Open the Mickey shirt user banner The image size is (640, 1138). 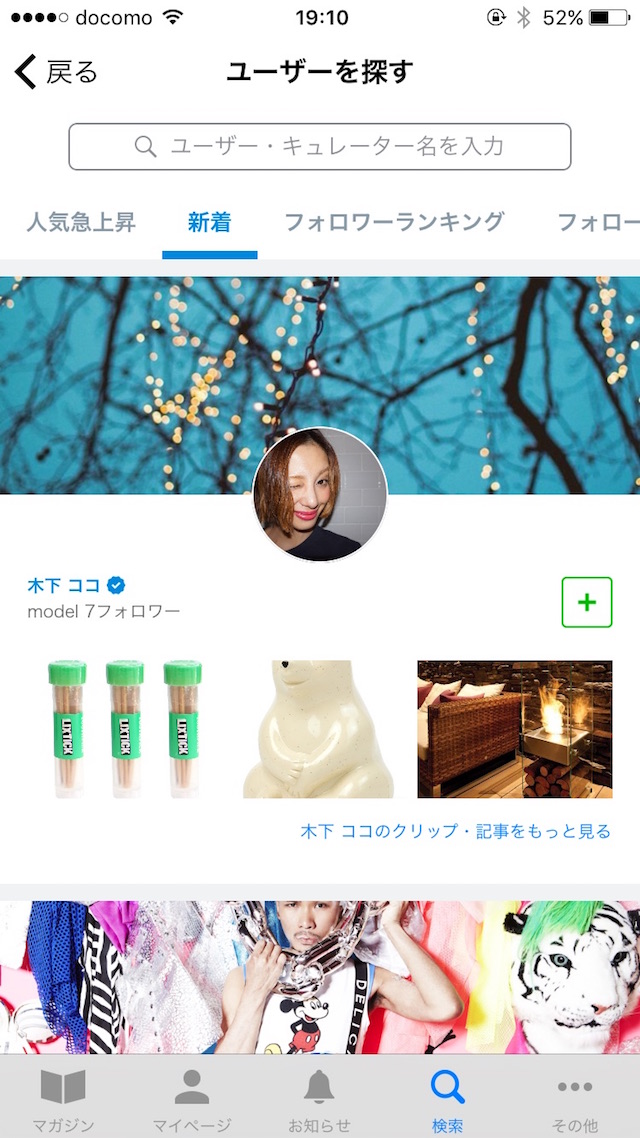pos(320,977)
